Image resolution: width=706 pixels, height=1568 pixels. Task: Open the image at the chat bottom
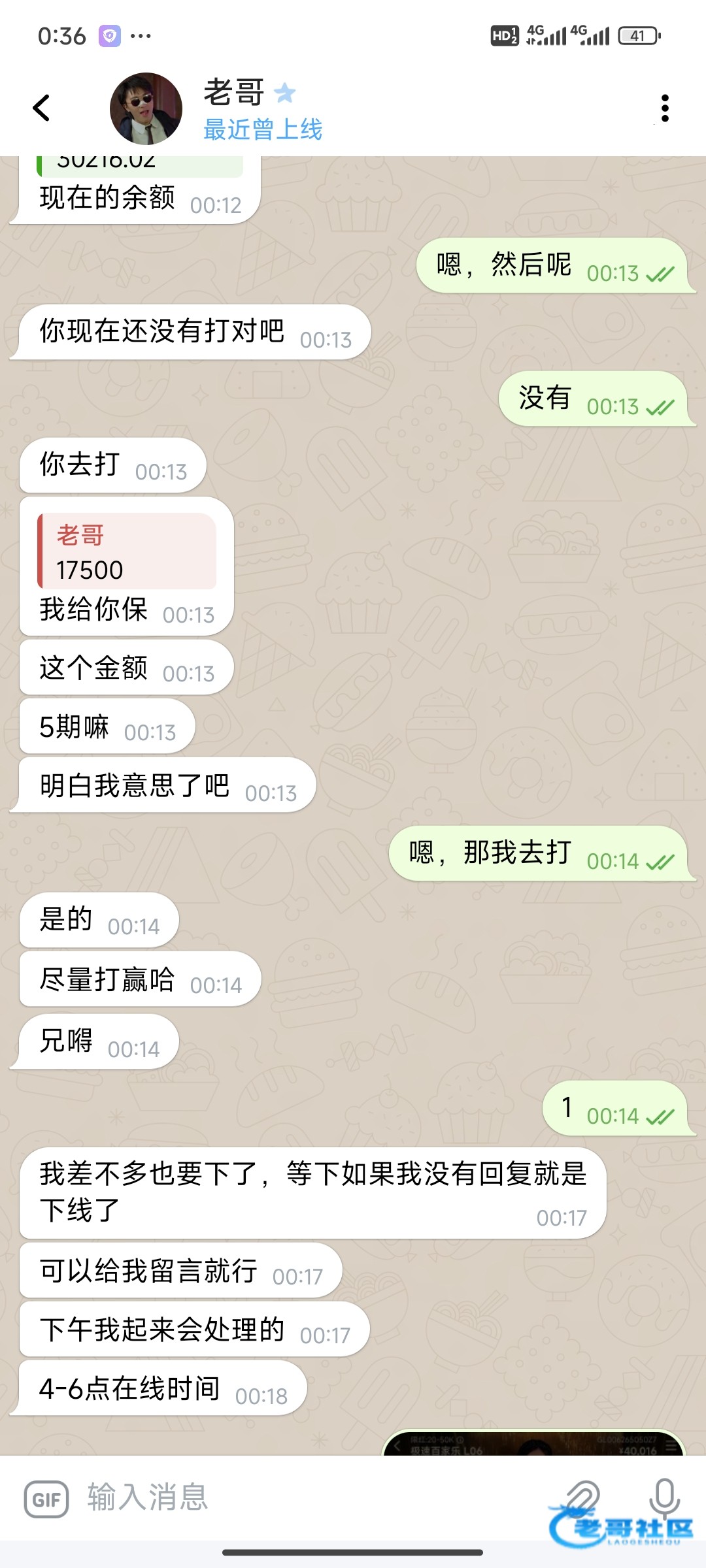click(x=533, y=1443)
